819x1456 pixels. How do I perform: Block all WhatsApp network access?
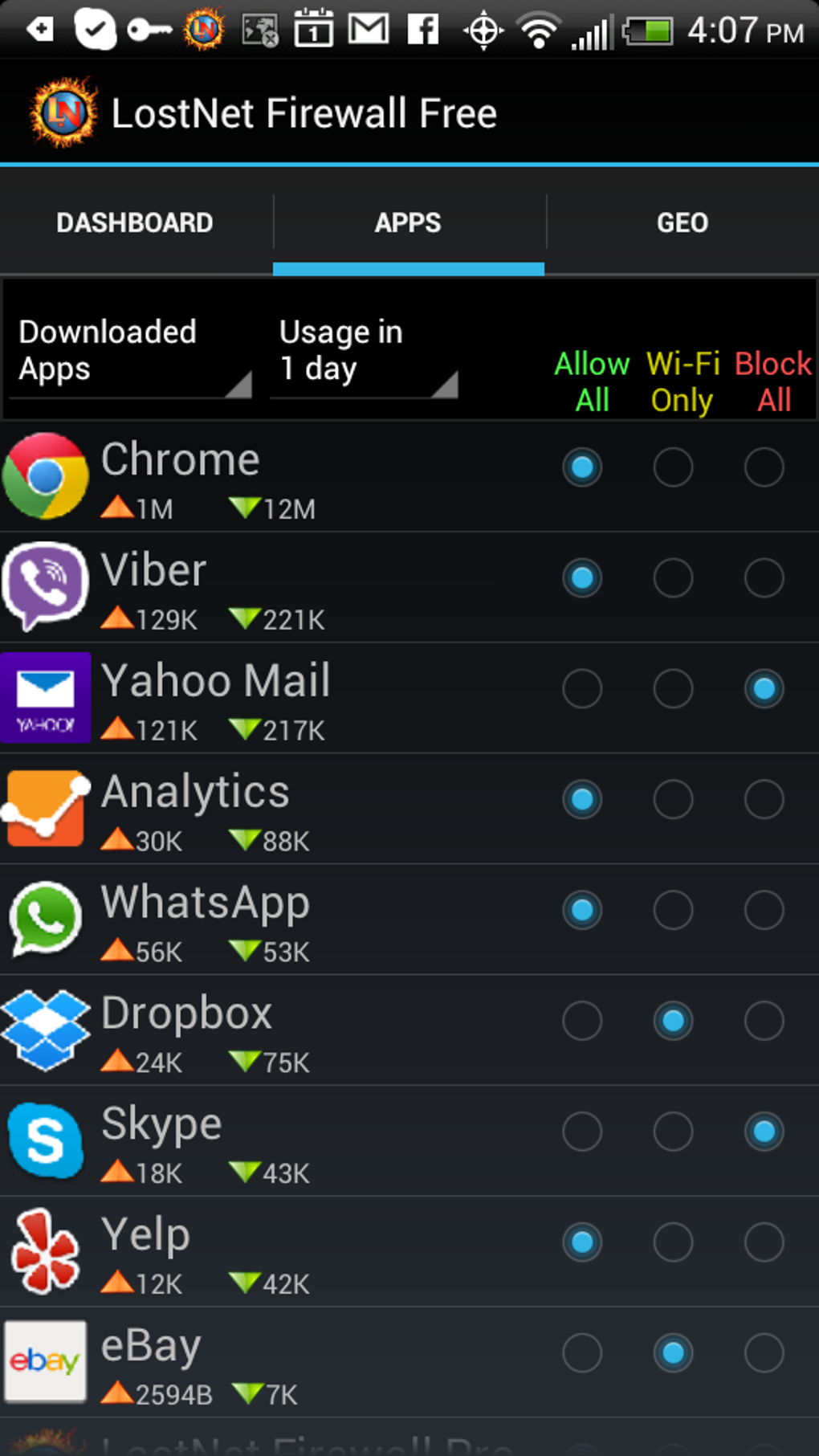click(x=764, y=911)
